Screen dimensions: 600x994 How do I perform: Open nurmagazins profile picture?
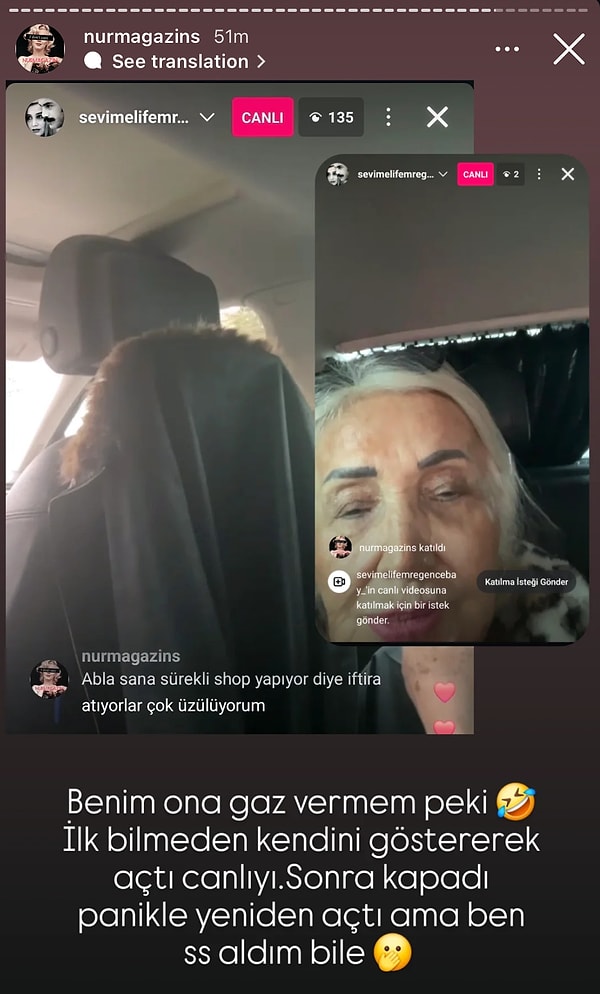40,48
